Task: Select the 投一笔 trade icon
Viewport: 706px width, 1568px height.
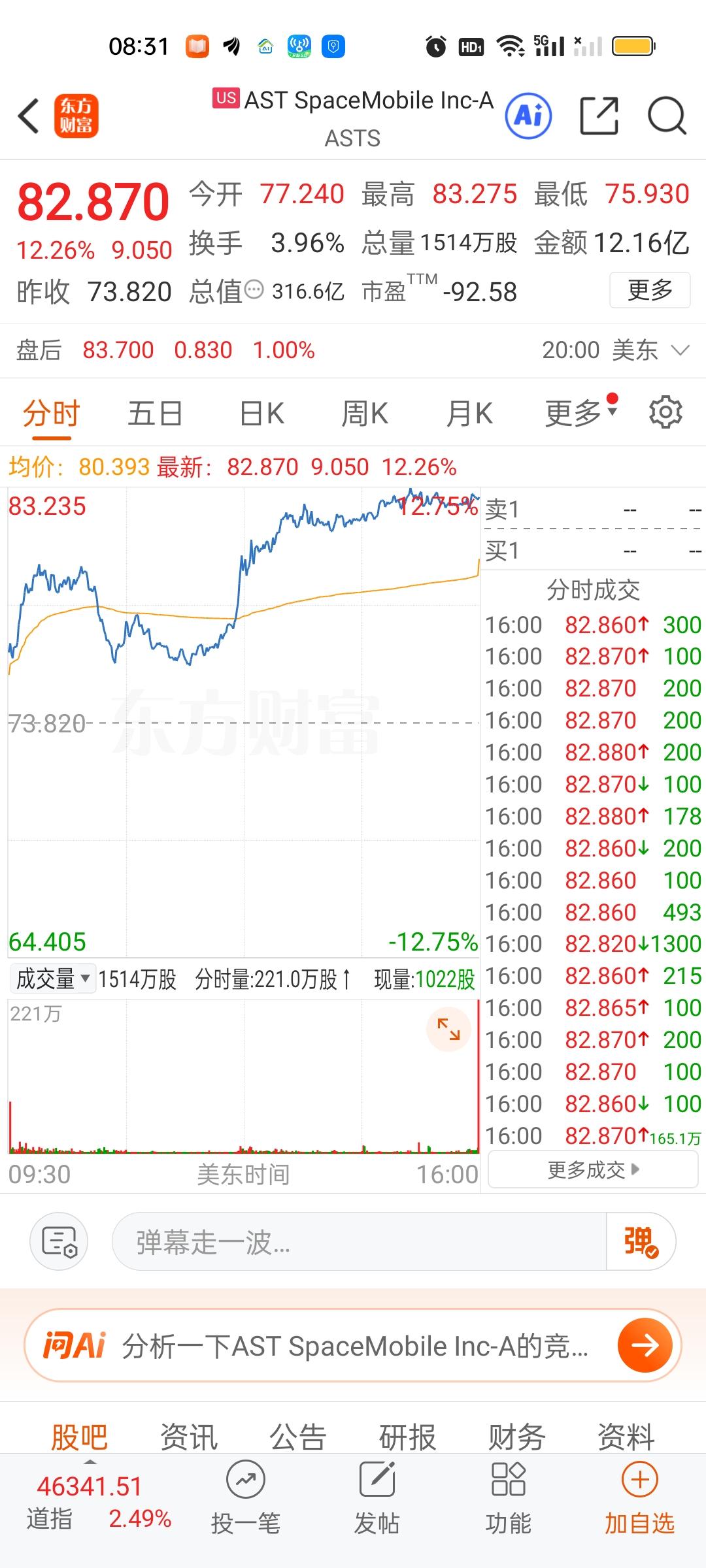Action: [246, 1478]
